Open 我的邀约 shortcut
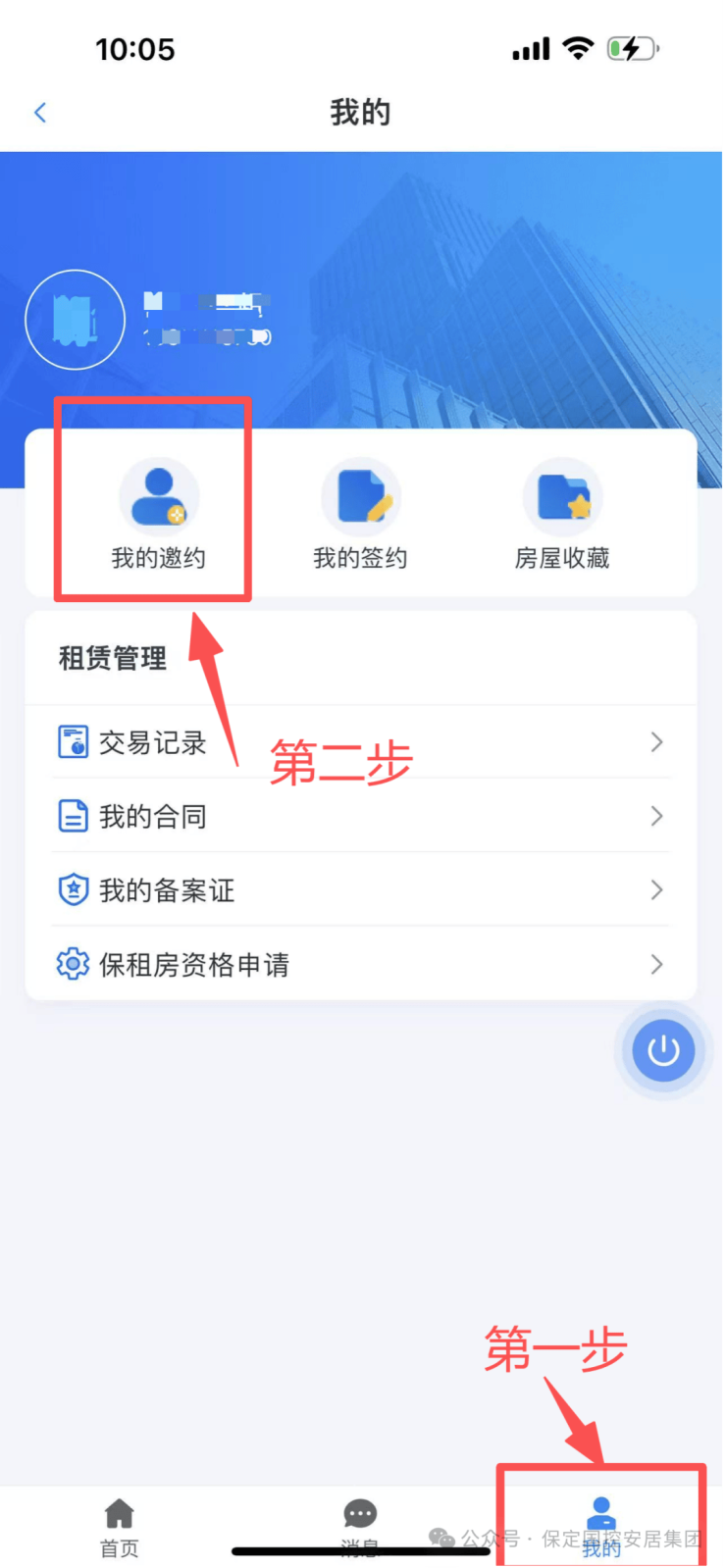The height and width of the screenshot is (1568, 726). pyautogui.click(x=159, y=515)
